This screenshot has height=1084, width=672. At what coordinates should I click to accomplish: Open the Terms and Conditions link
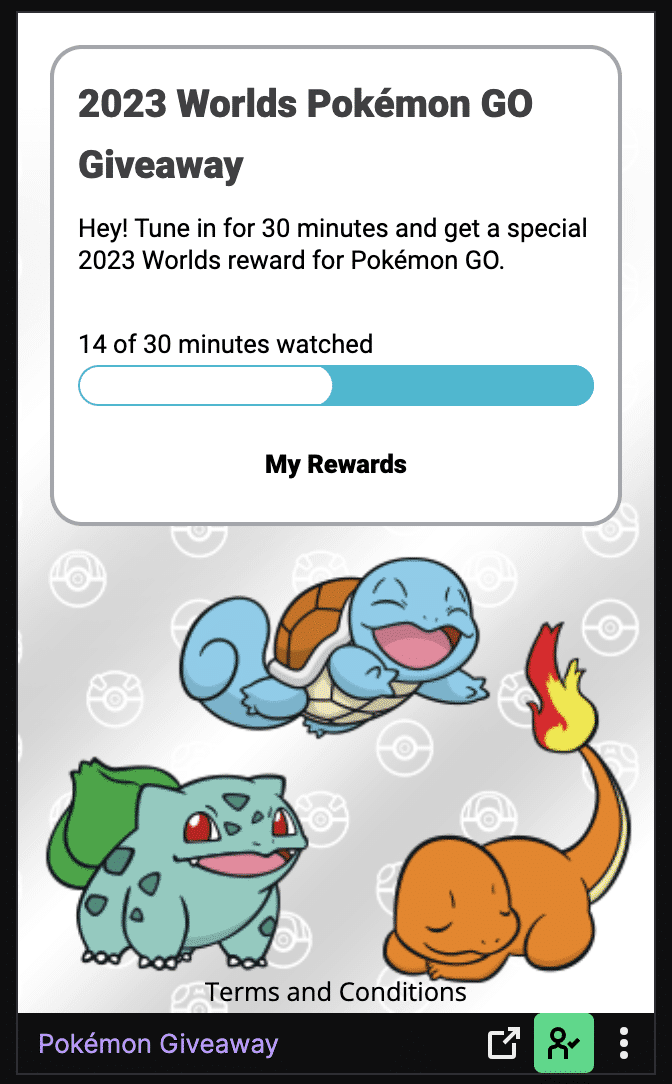(x=335, y=992)
